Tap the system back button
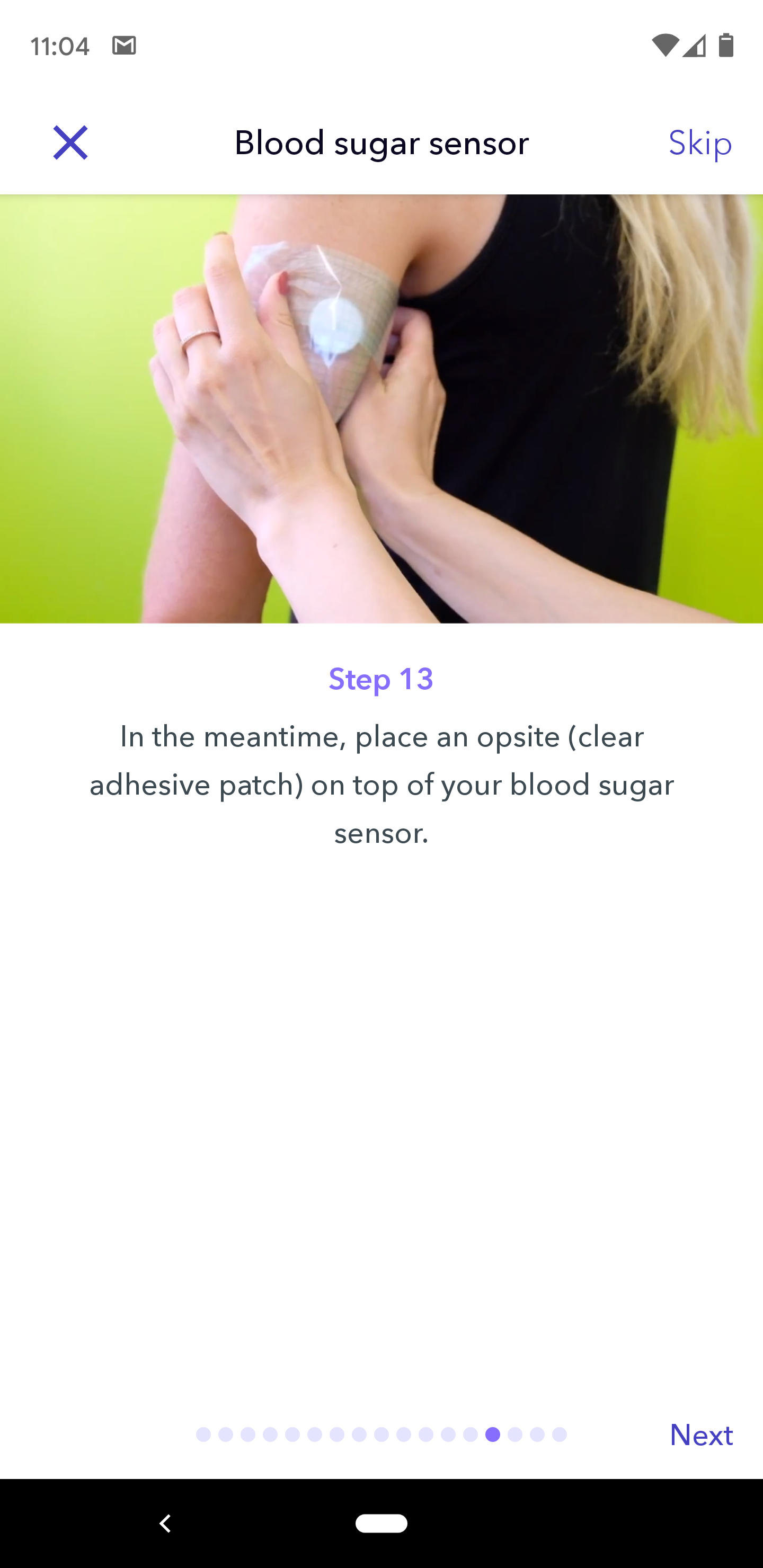 (x=165, y=1523)
